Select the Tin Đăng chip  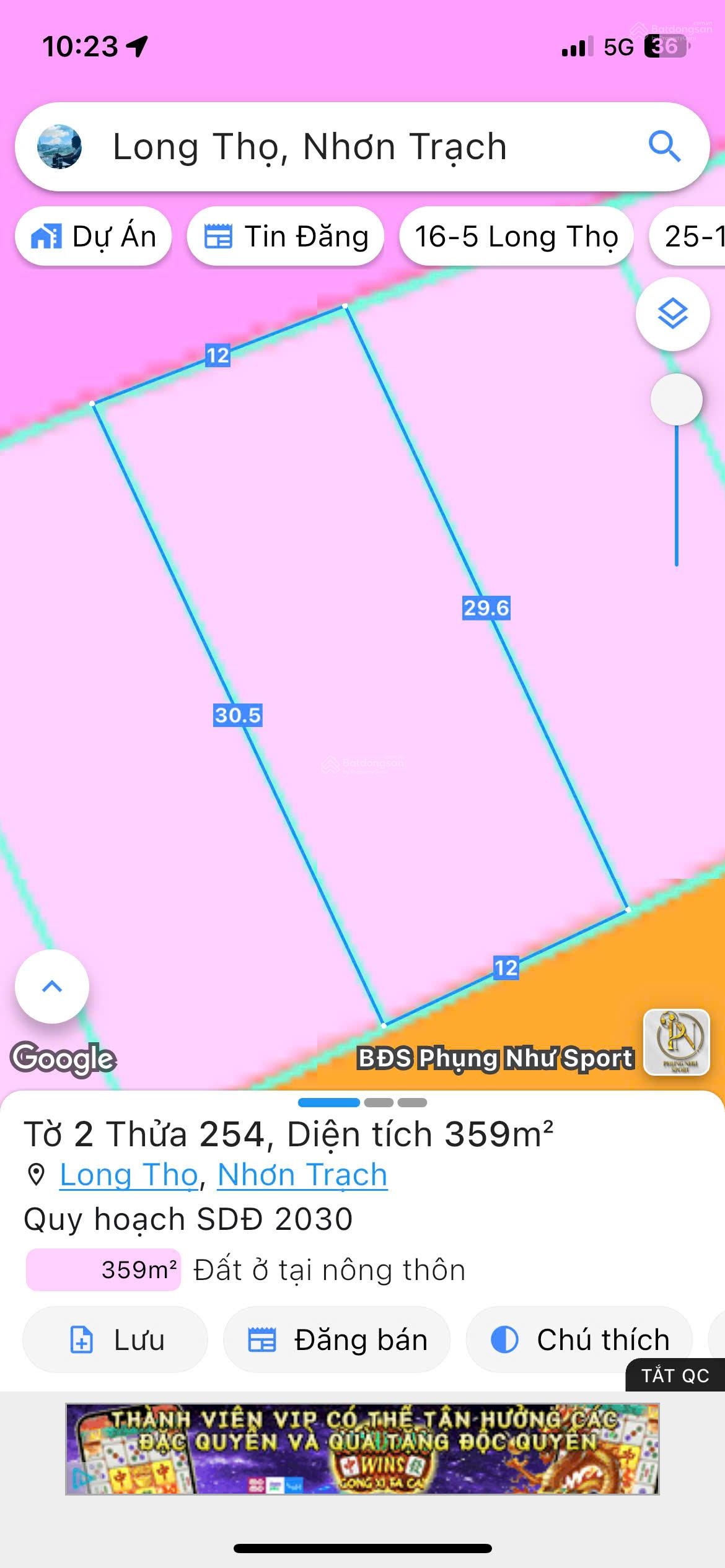point(286,237)
